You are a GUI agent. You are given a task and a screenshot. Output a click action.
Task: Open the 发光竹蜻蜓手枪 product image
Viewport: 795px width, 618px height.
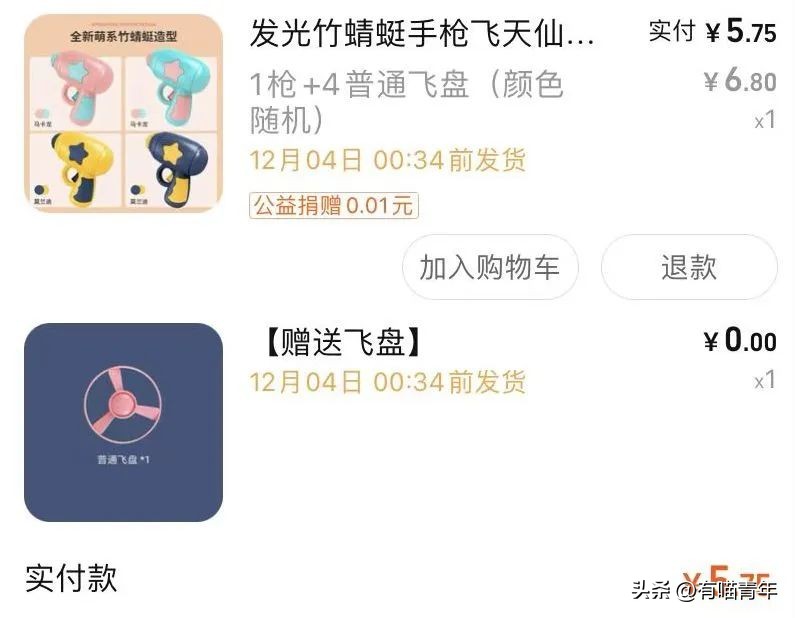123,113
